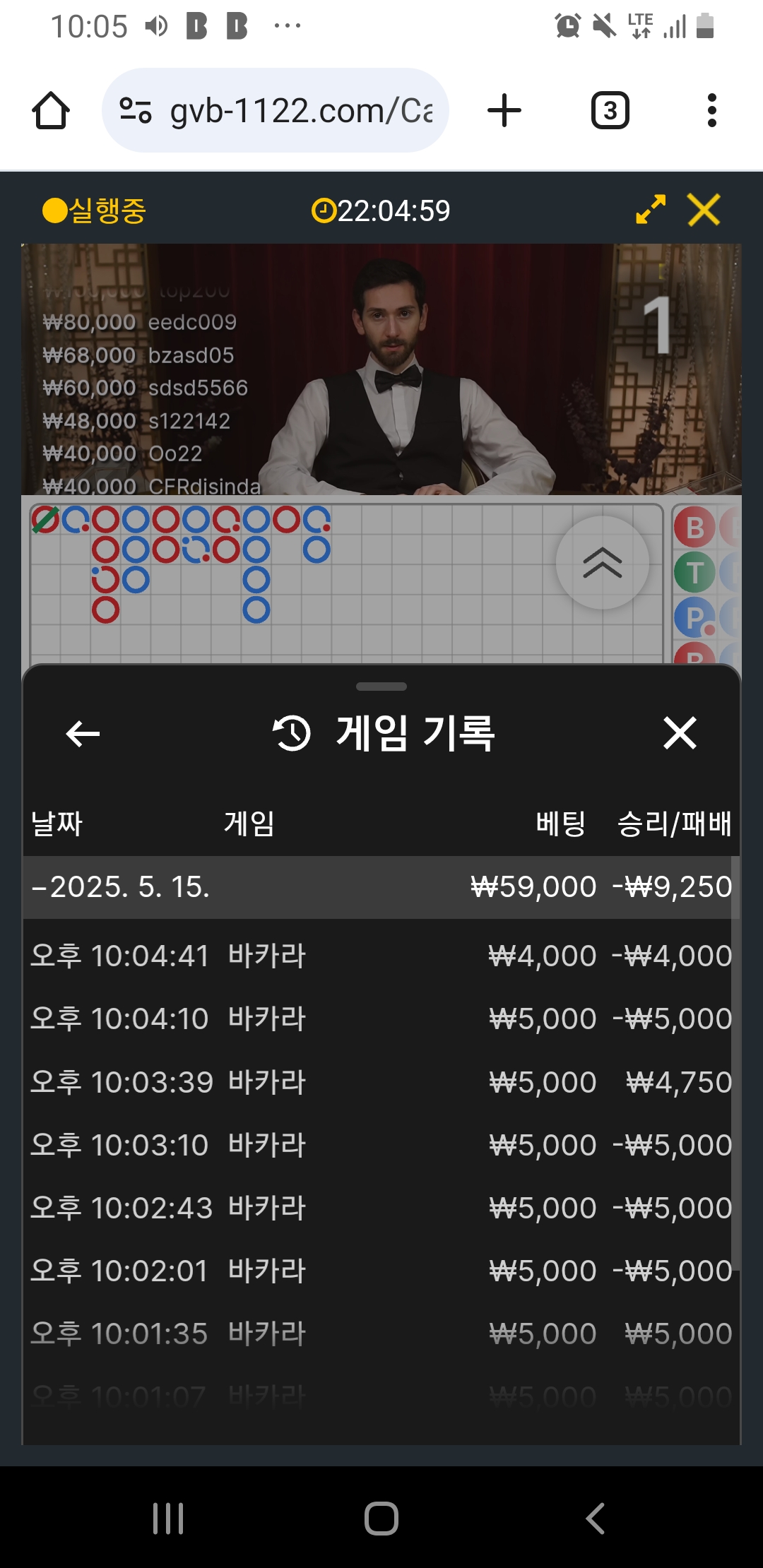The height and width of the screenshot is (1568, 763).
Task: Select the 오후 10:03:10 바카라 record
Action: tap(381, 1145)
